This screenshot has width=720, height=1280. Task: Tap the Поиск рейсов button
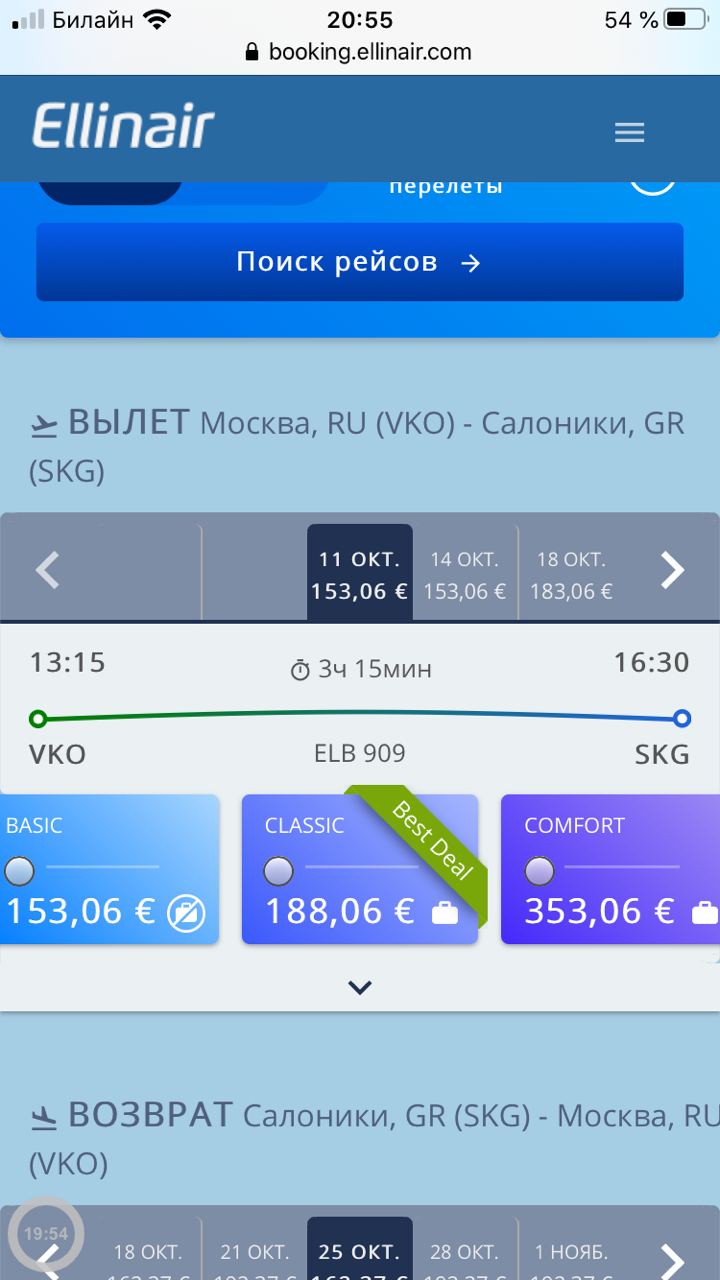click(x=360, y=262)
